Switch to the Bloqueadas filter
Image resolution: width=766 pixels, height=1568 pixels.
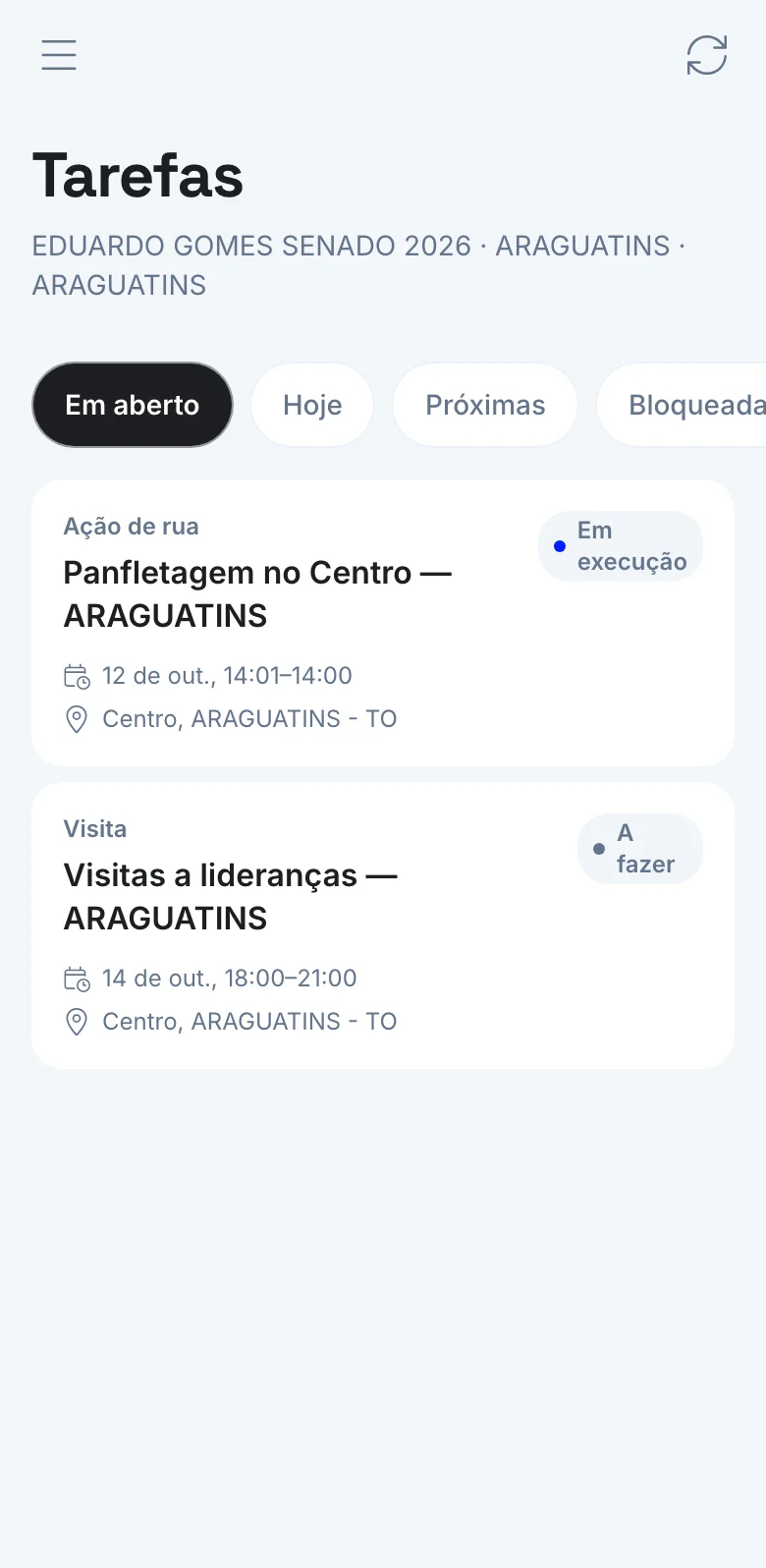point(682,405)
